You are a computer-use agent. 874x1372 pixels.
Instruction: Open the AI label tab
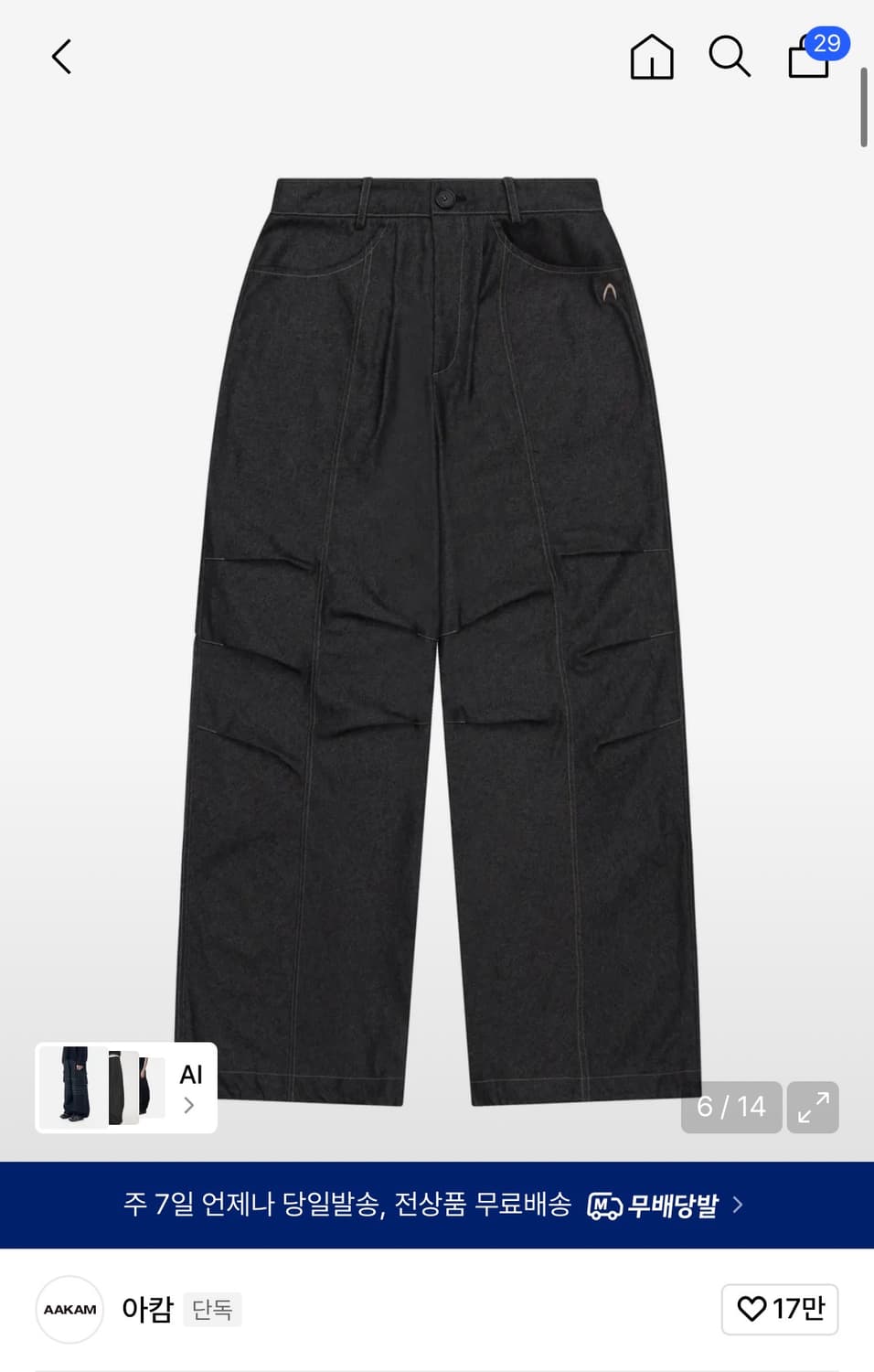(188, 1075)
